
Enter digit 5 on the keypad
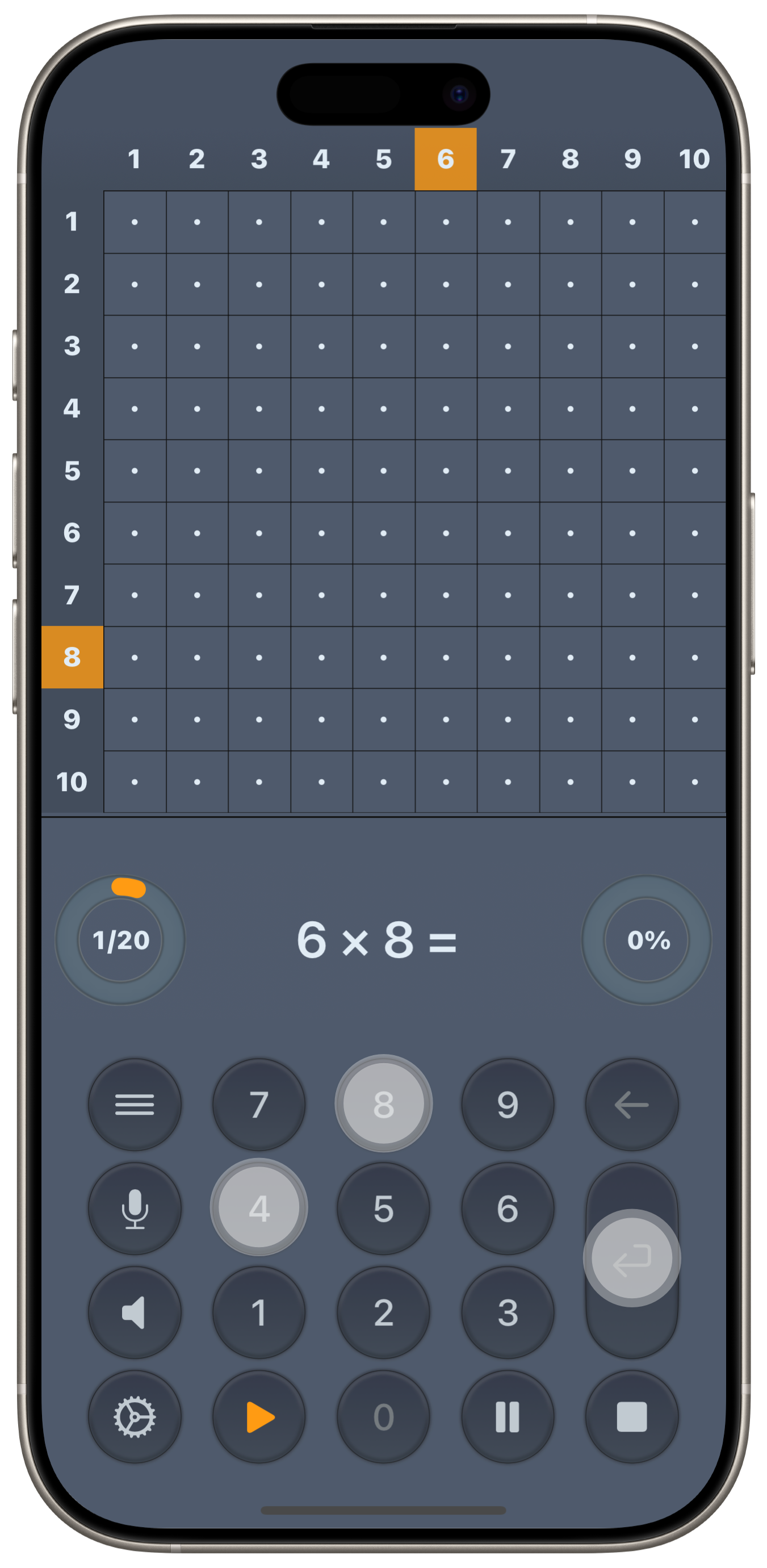click(x=384, y=1209)
